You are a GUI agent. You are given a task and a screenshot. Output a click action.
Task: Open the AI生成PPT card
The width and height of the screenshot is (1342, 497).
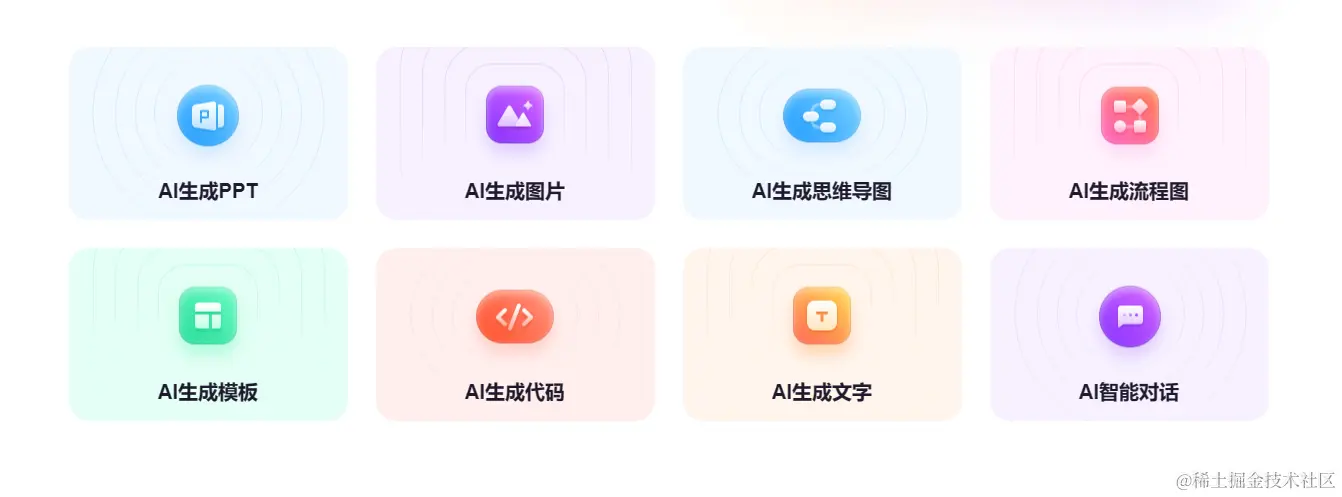coord(208,133)
